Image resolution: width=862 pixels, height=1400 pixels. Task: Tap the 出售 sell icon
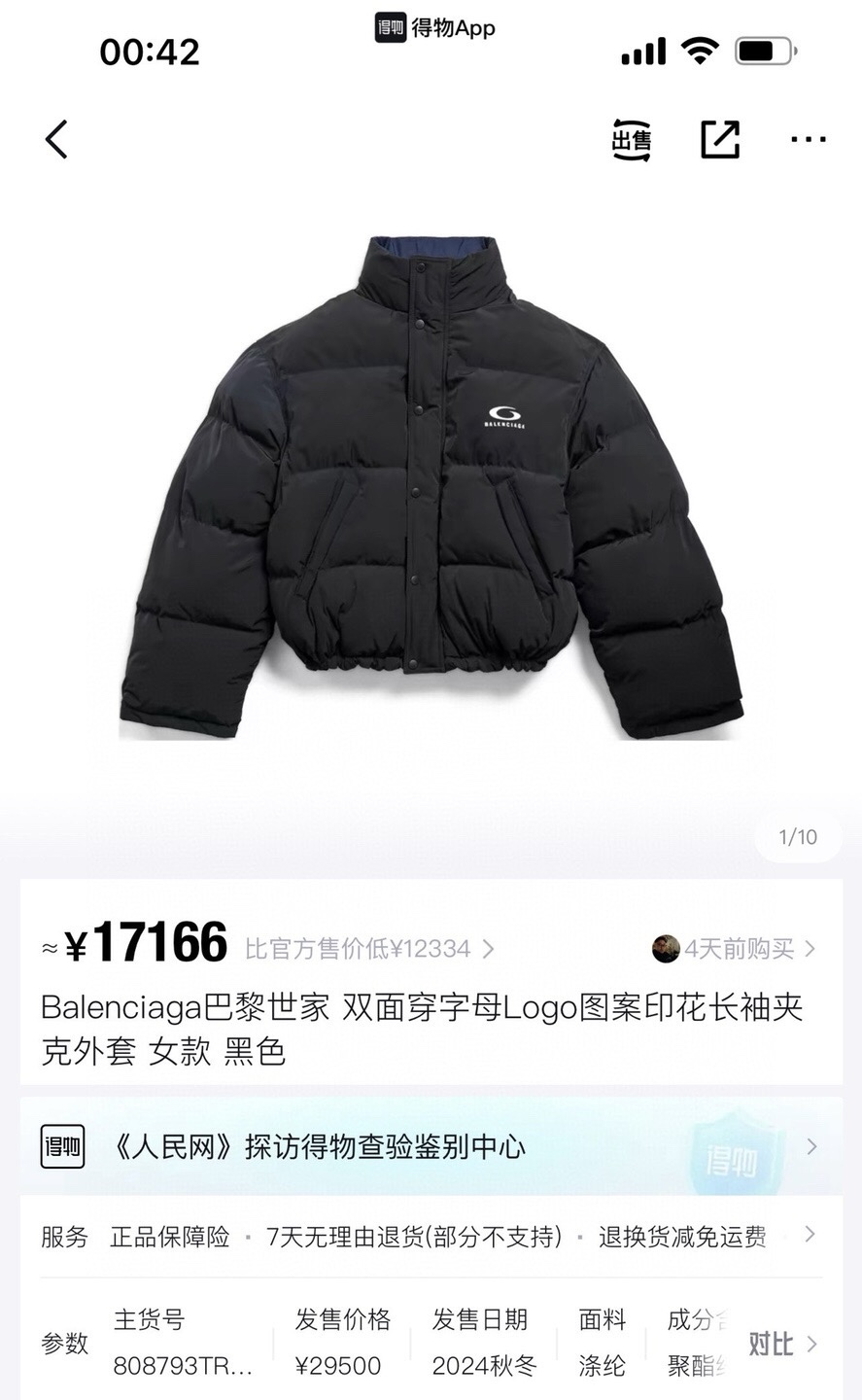631,140
